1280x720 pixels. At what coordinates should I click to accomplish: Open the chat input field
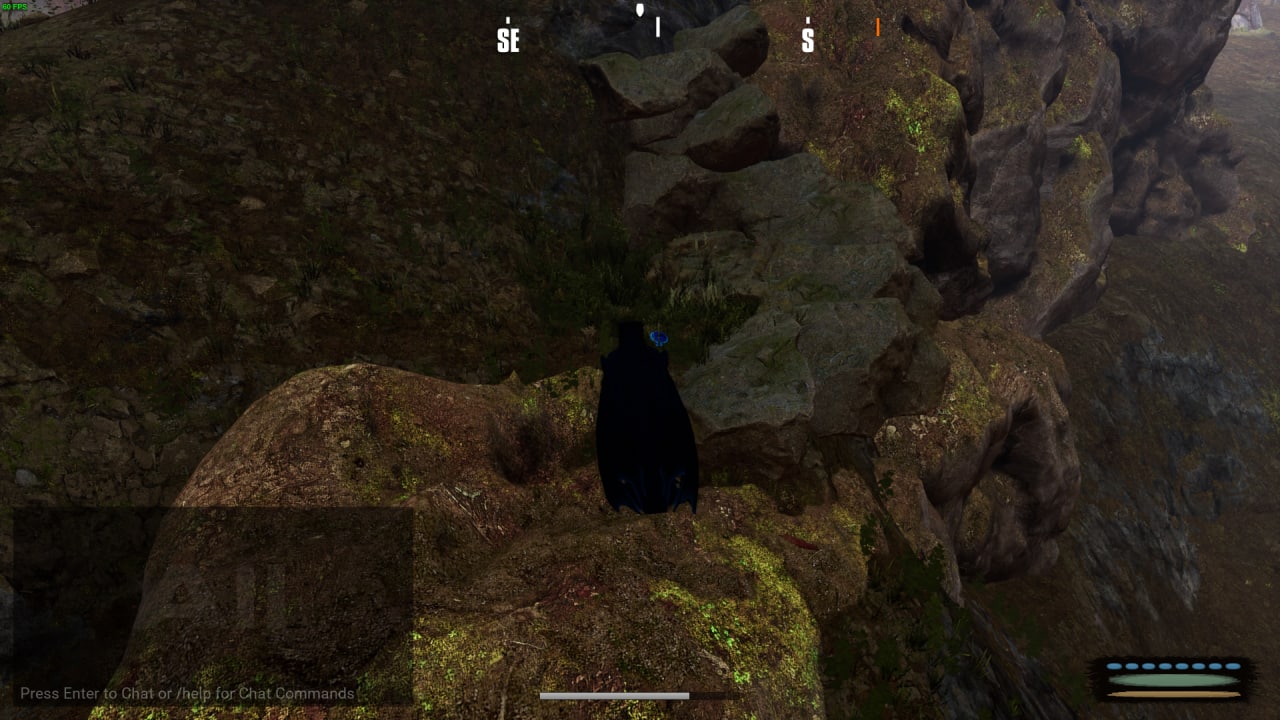(x=188, y=693)
